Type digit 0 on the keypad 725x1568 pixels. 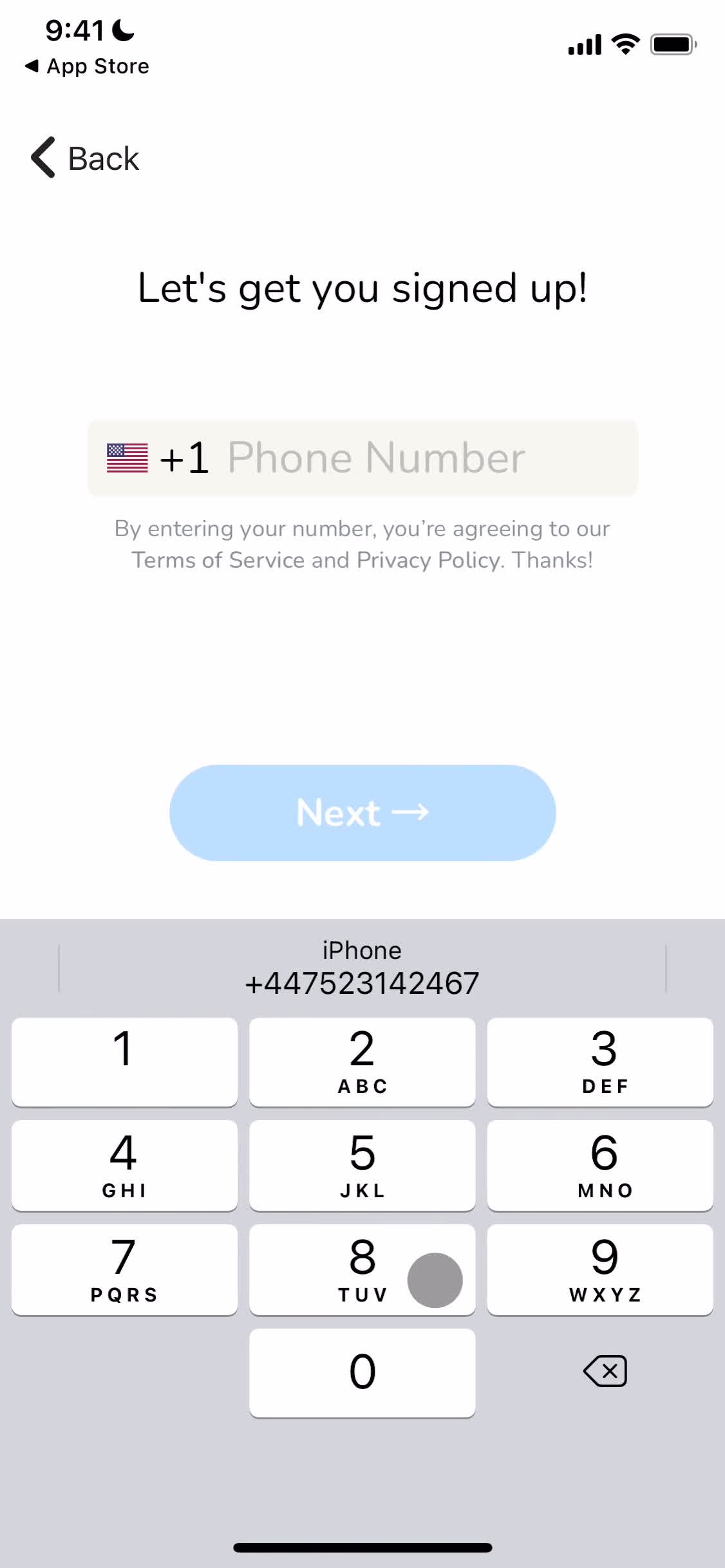[362, 1372]
